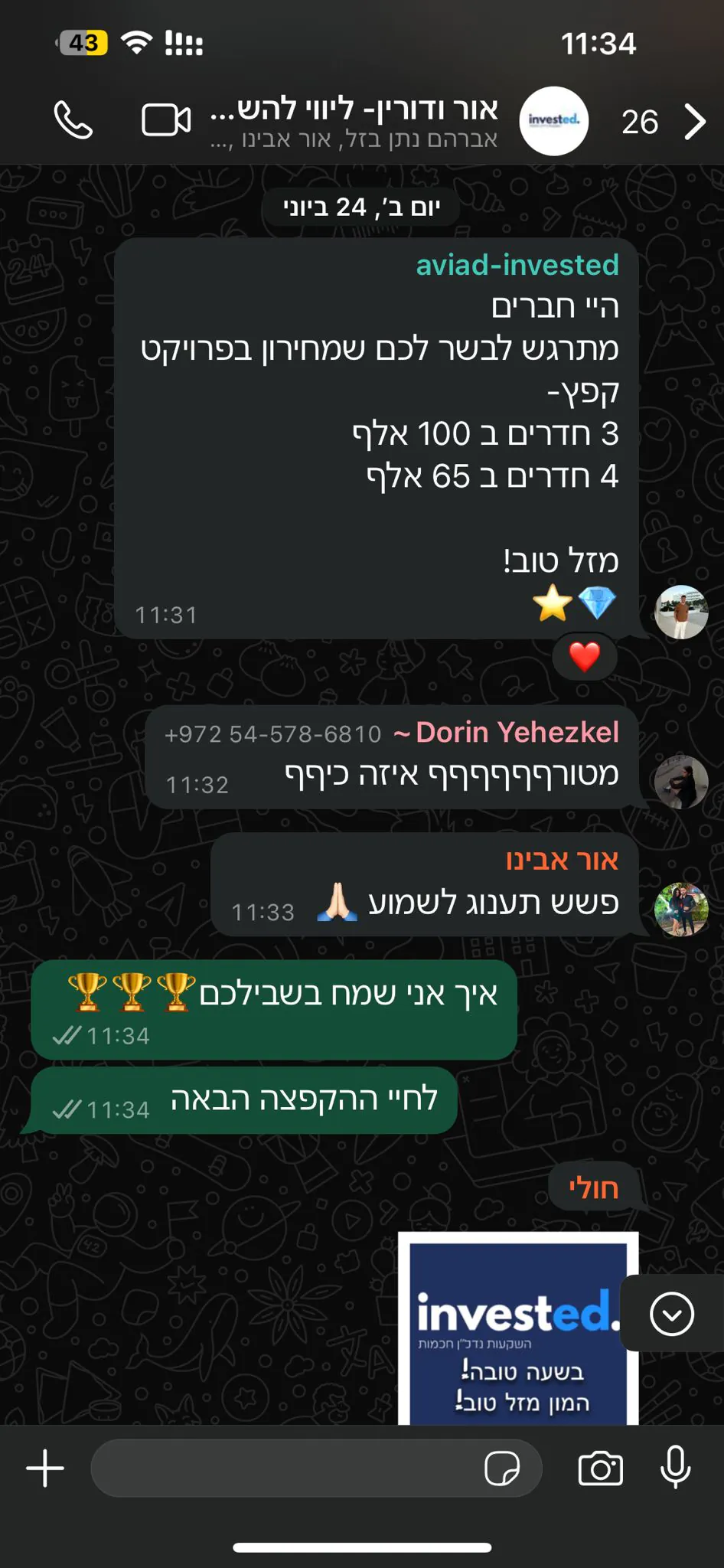Tap sender name aviad-invested in the message
This screenshot has width=724, height=1568.
pos(517,265)
